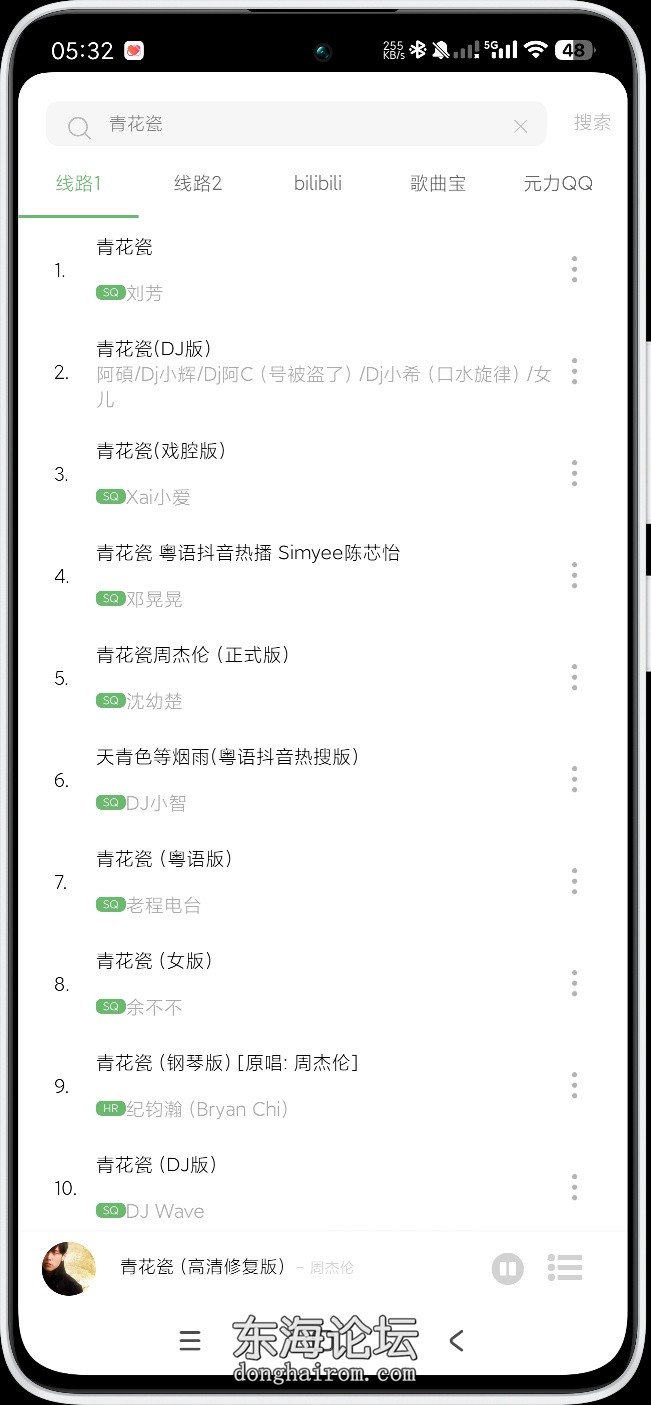Viewport: 651px width, 1405px height.
Task: Focus the 青花瓷 search field
Action: (x=300, y=125)
